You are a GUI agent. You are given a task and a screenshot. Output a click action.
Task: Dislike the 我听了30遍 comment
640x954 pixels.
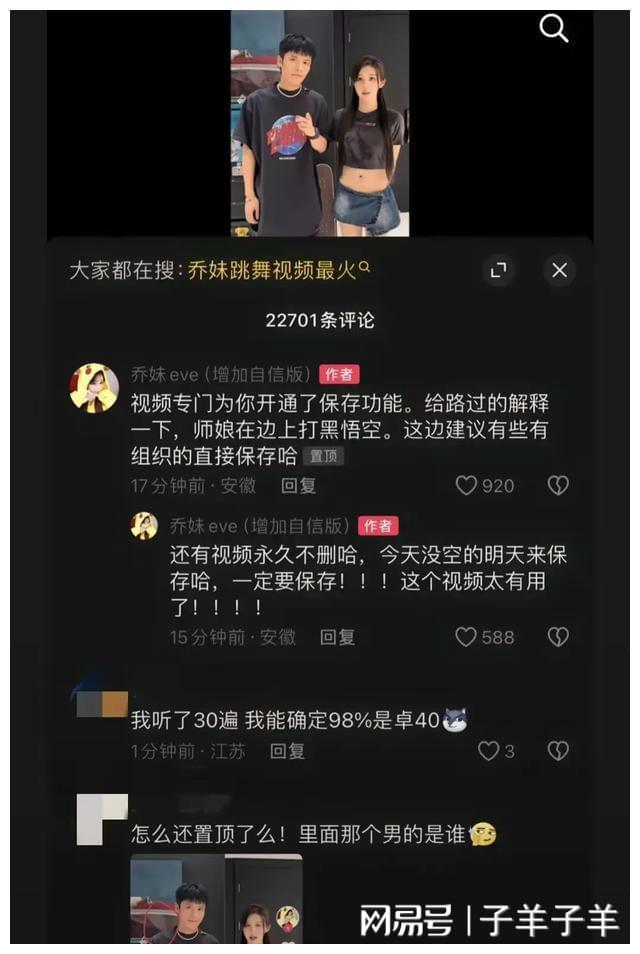(x=558, y=751)
